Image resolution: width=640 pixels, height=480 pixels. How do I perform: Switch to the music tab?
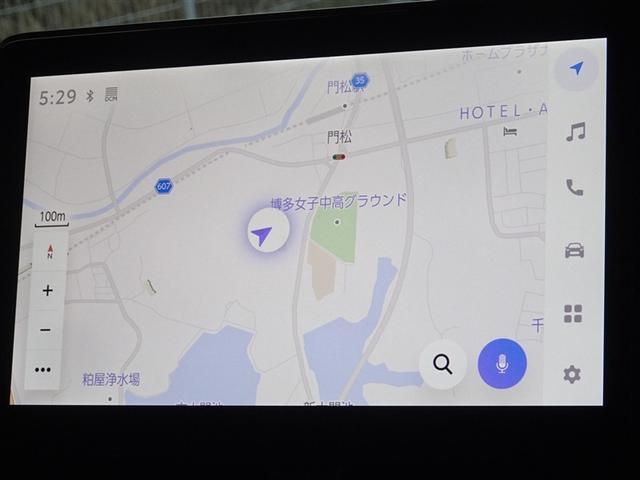[575, 132]
